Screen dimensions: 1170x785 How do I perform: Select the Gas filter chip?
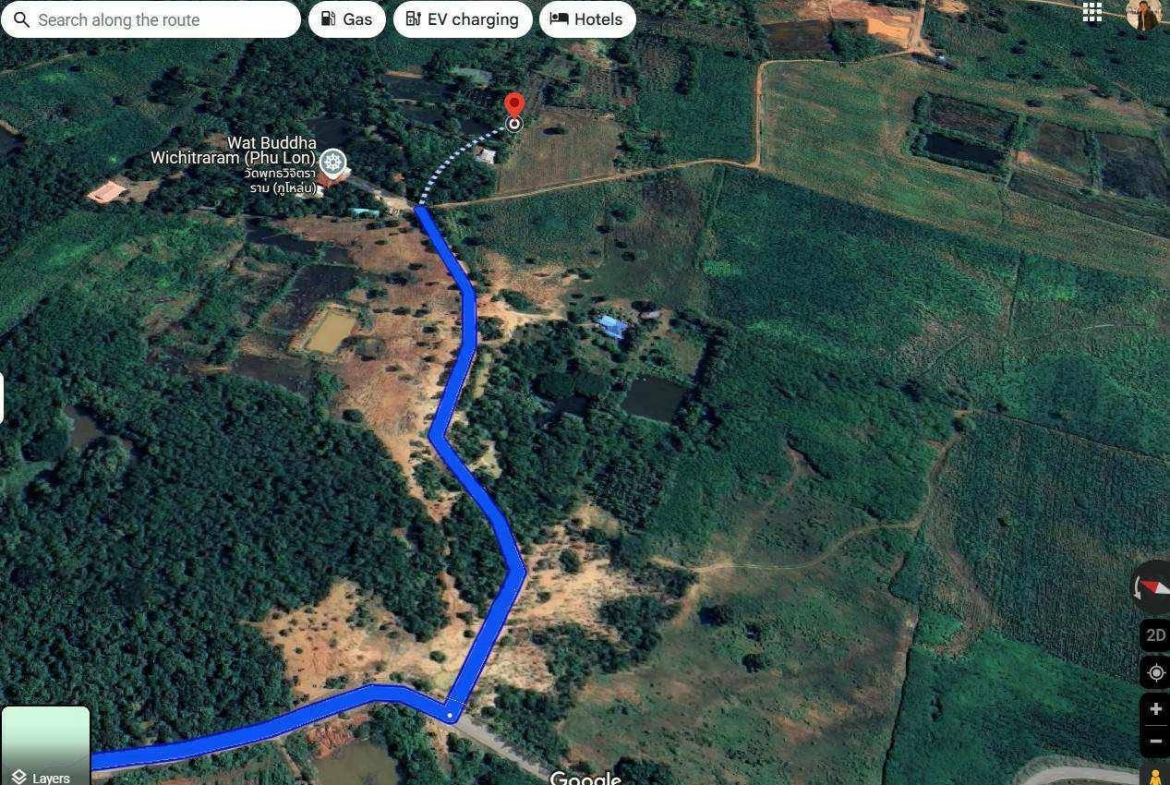click(347, 20)
